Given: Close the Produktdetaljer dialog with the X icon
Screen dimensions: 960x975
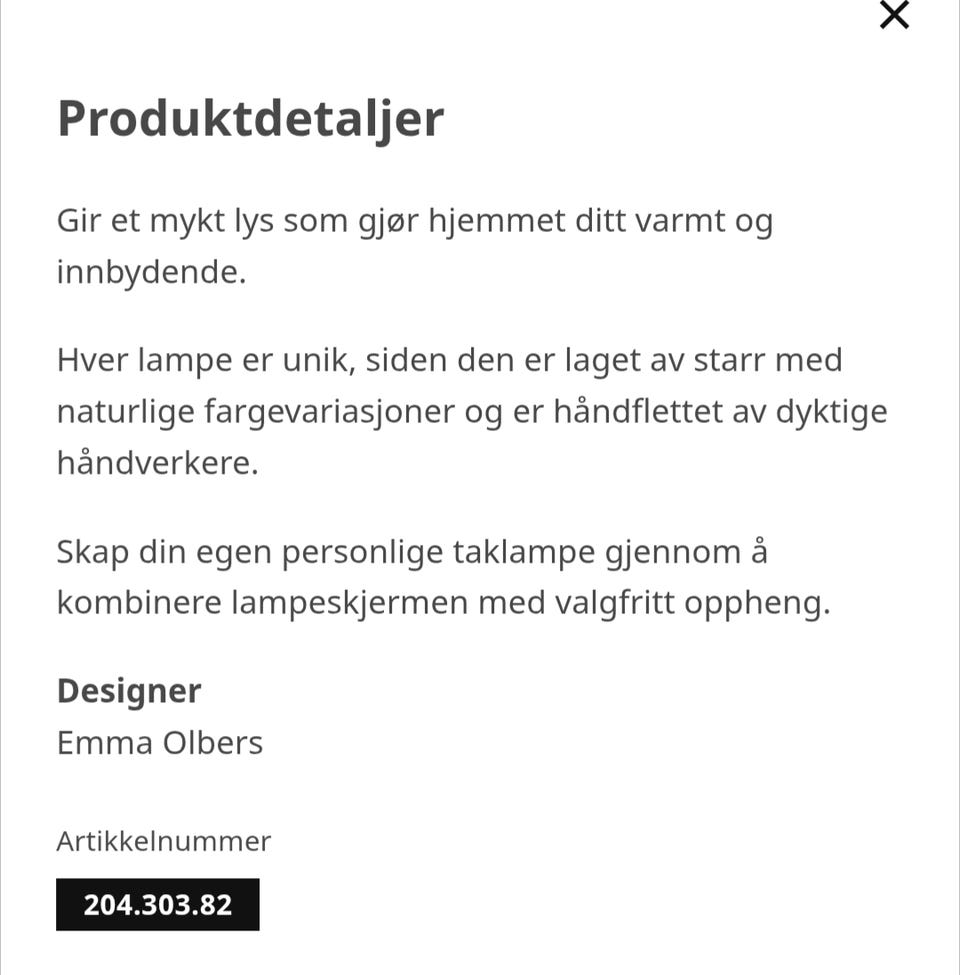Looking at the screenshot, I should [893, 16].
